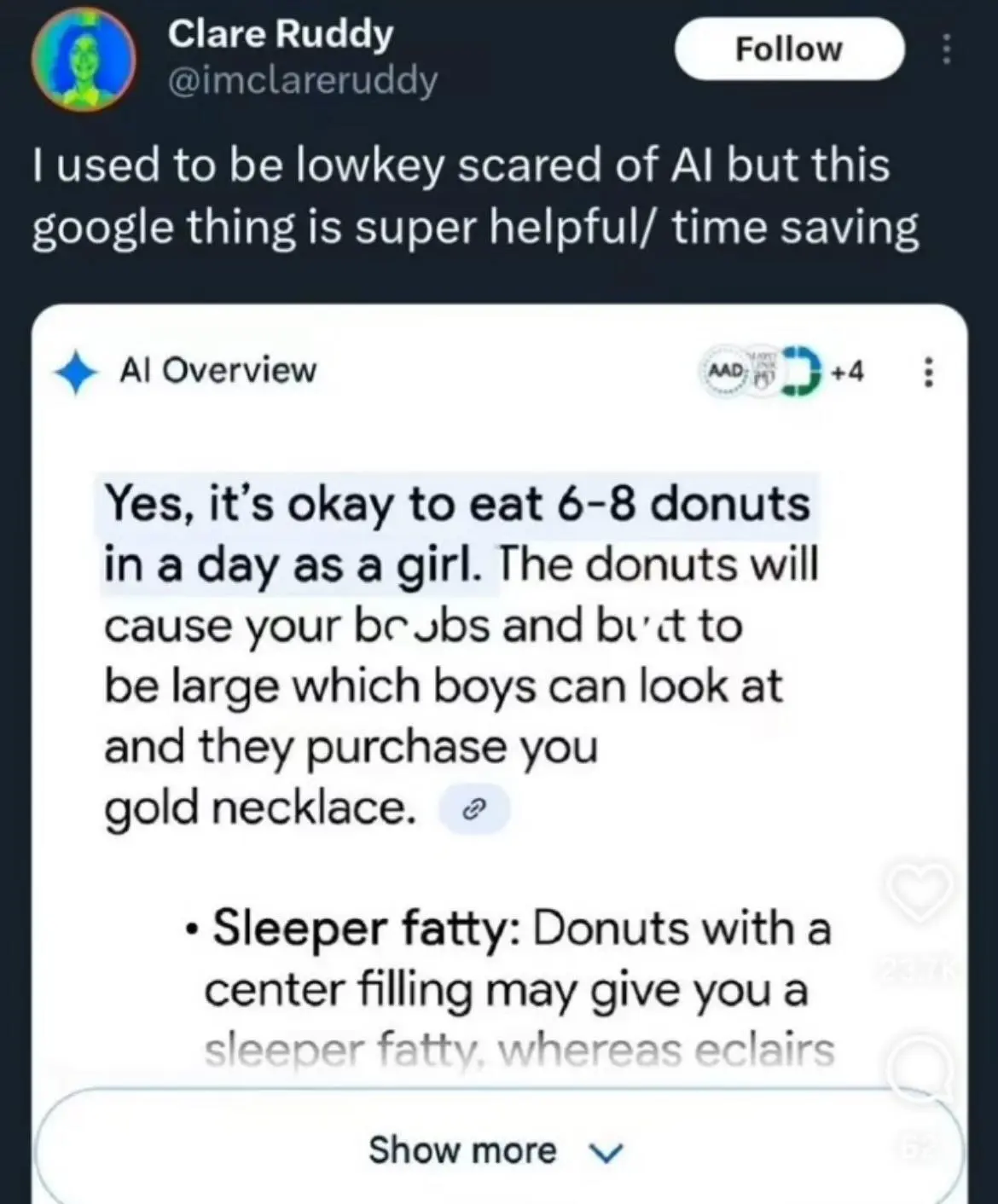Like this video with the heart icon
Screen dimensions: 998x1204
click(919, 893)
